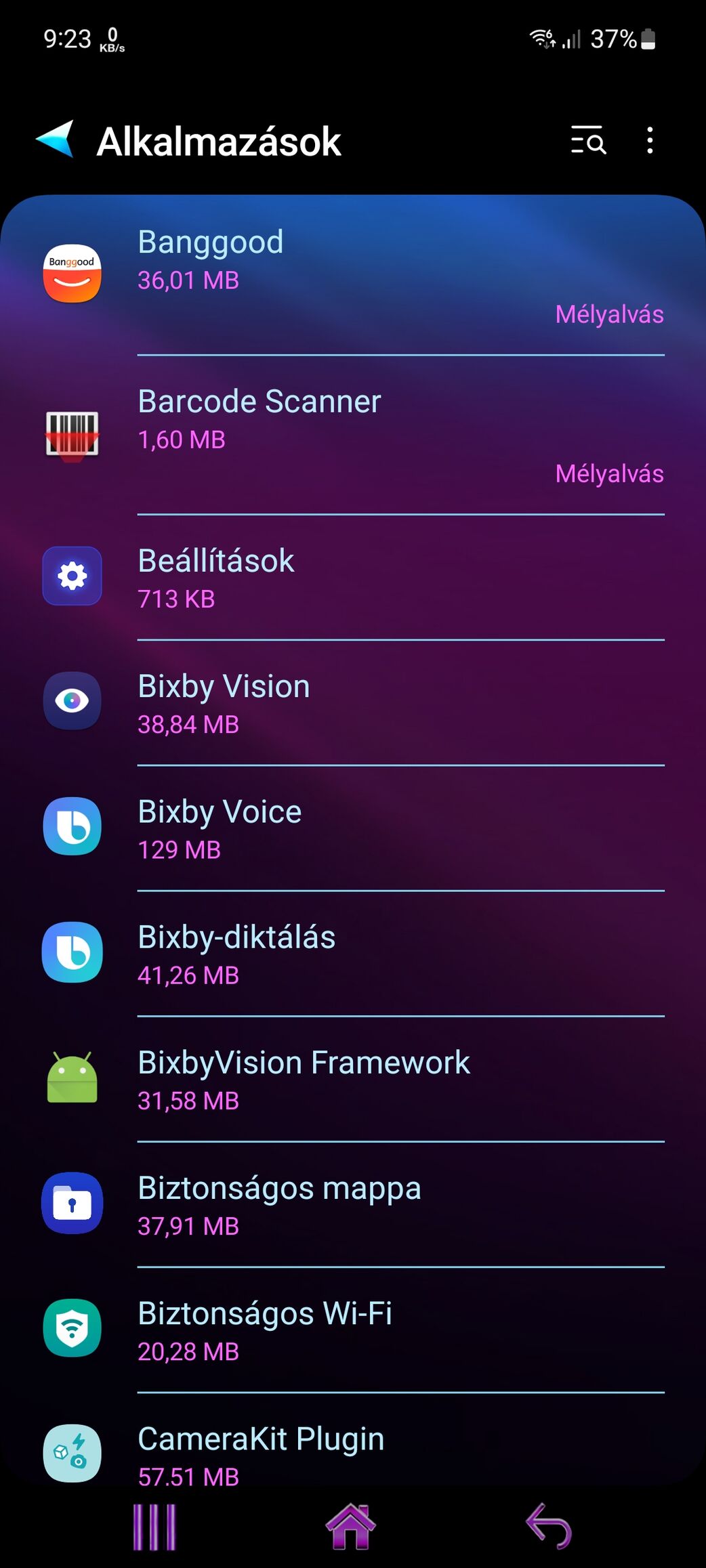Open the Beállítások app details

pyautogui.click(x=352, y=577)
